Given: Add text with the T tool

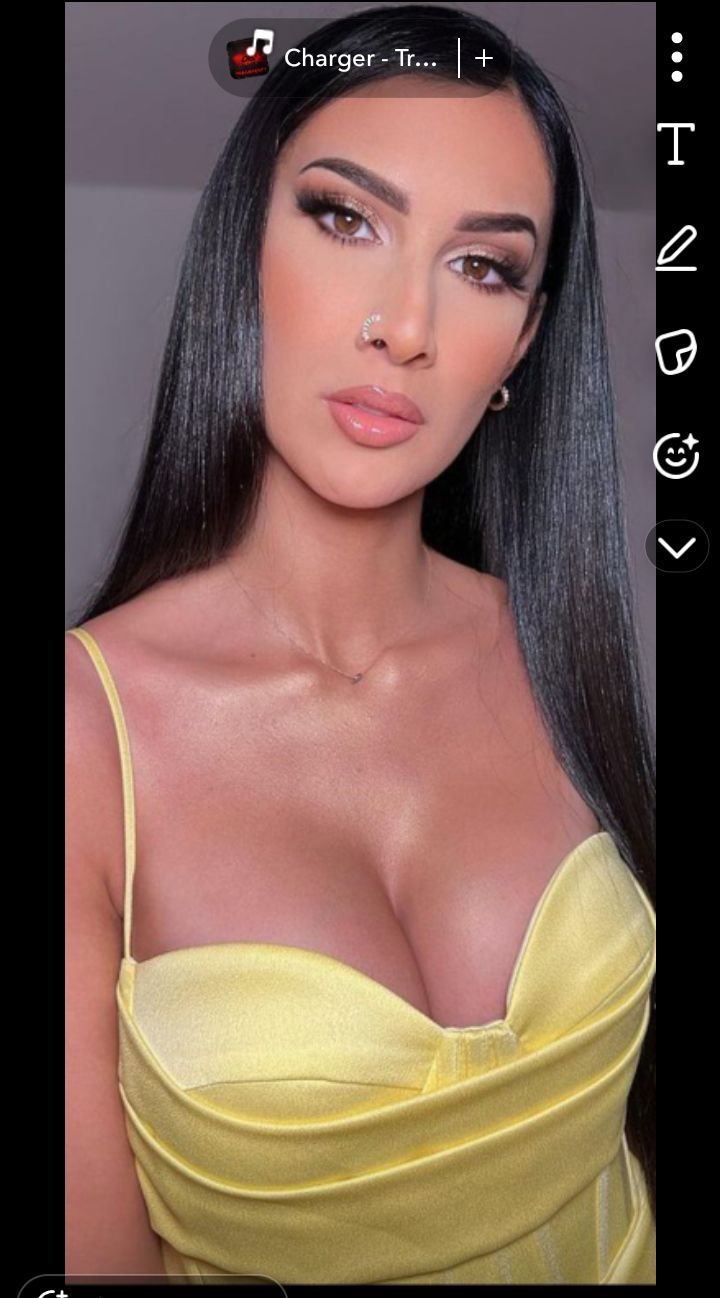Looking at the screenshot, I should point(676,144).
